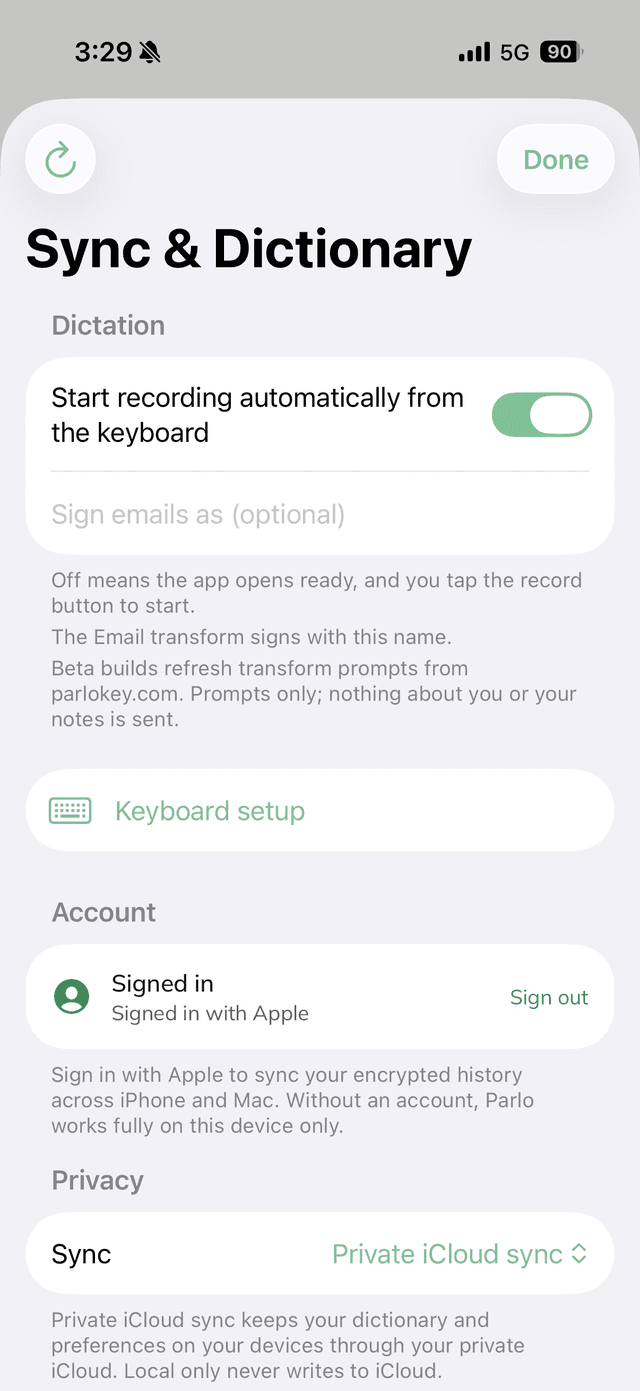Enter a name in Sign emails as field
Screen dimensions: 640x1391
coord(320,514)
